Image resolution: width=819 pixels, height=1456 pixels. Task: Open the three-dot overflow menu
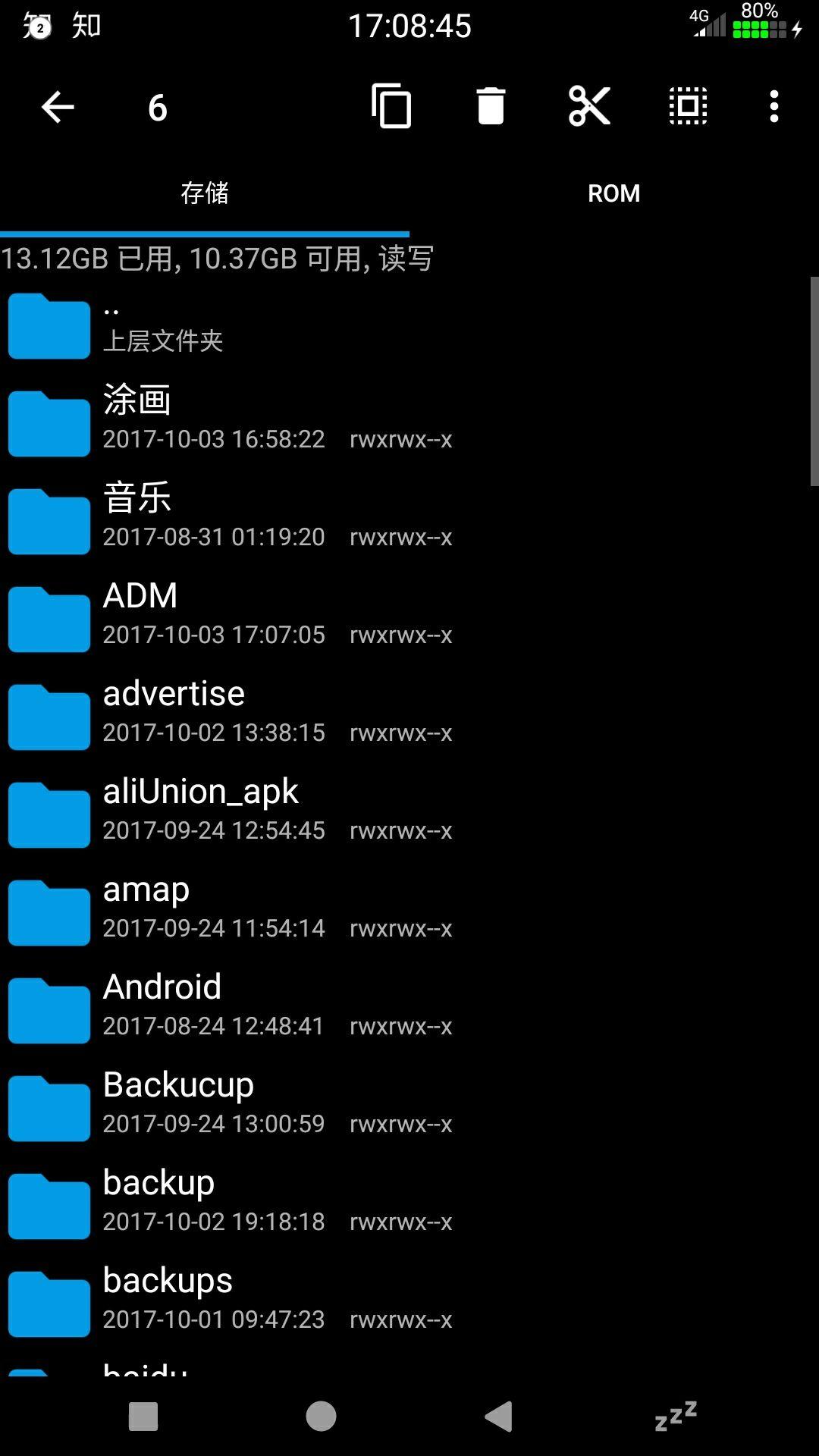click(774, 106)
